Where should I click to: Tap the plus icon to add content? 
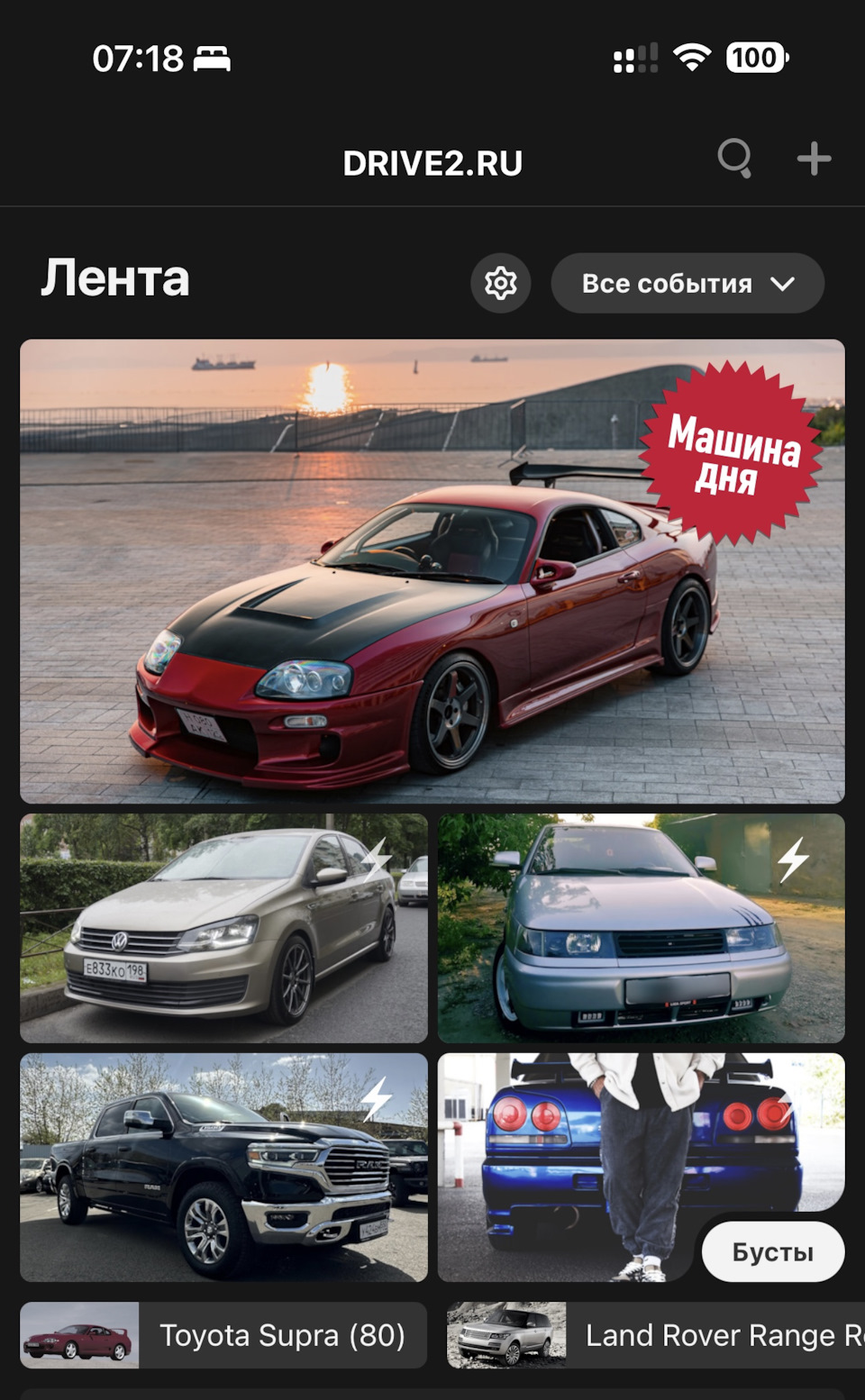(x=814, y=159)
